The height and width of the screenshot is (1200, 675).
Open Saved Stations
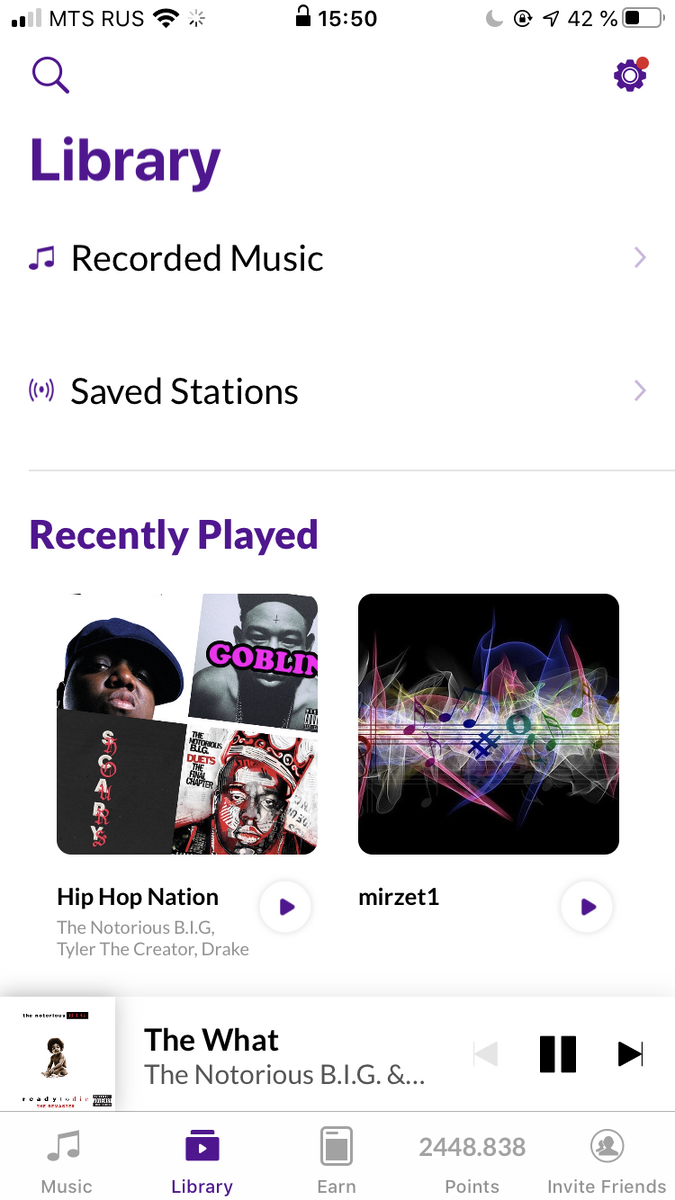(x=184, y=391)
